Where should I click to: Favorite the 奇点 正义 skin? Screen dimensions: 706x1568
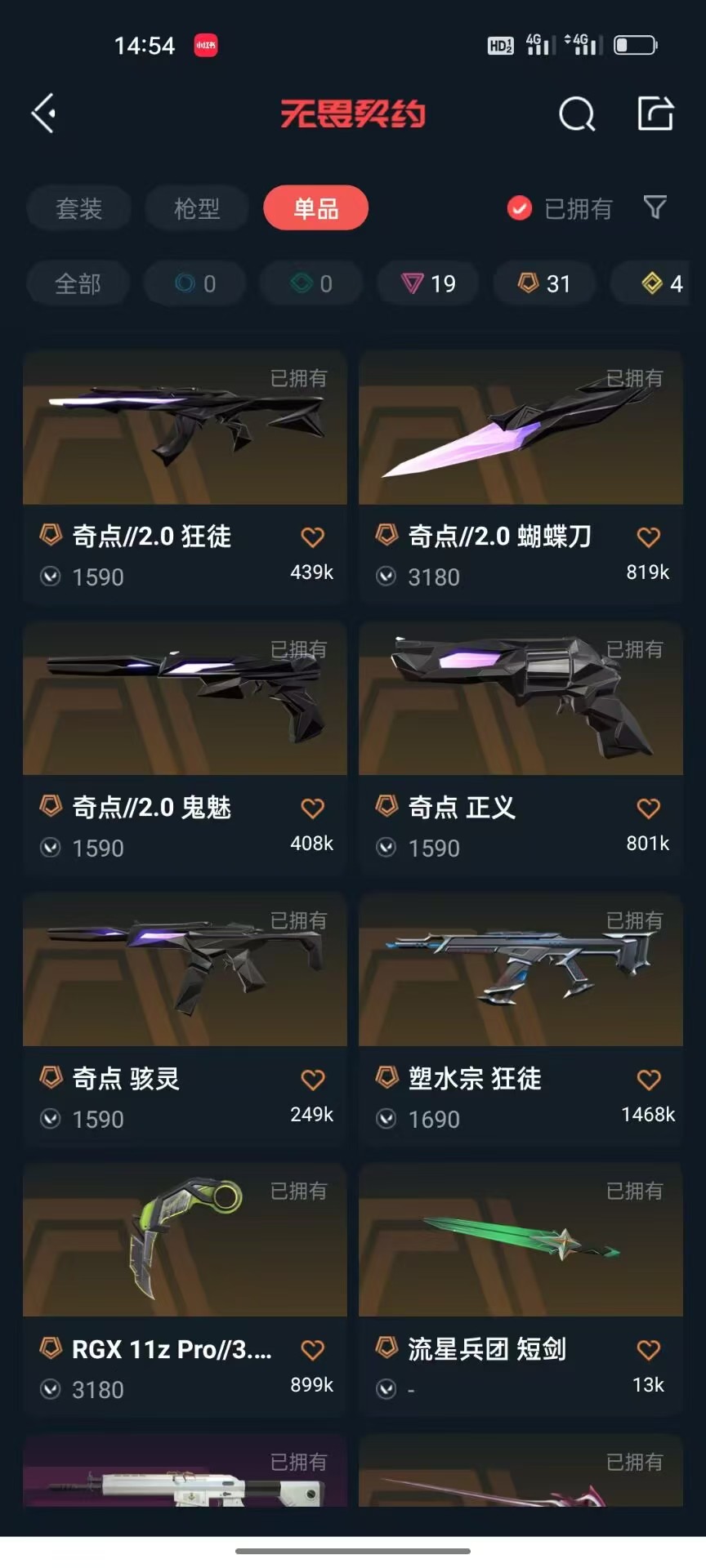[x=649, y=808]
